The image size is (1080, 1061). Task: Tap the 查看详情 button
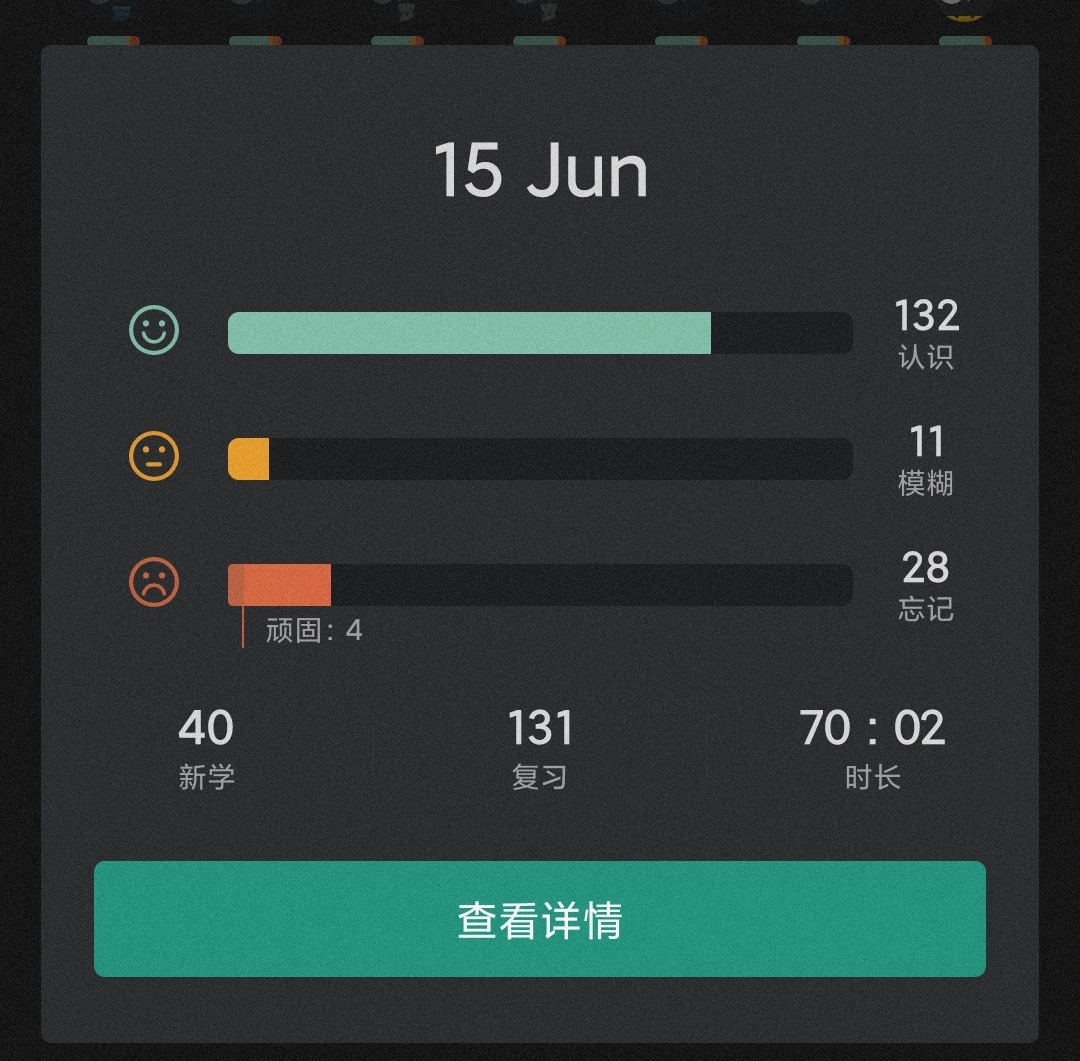coord(540,919)
